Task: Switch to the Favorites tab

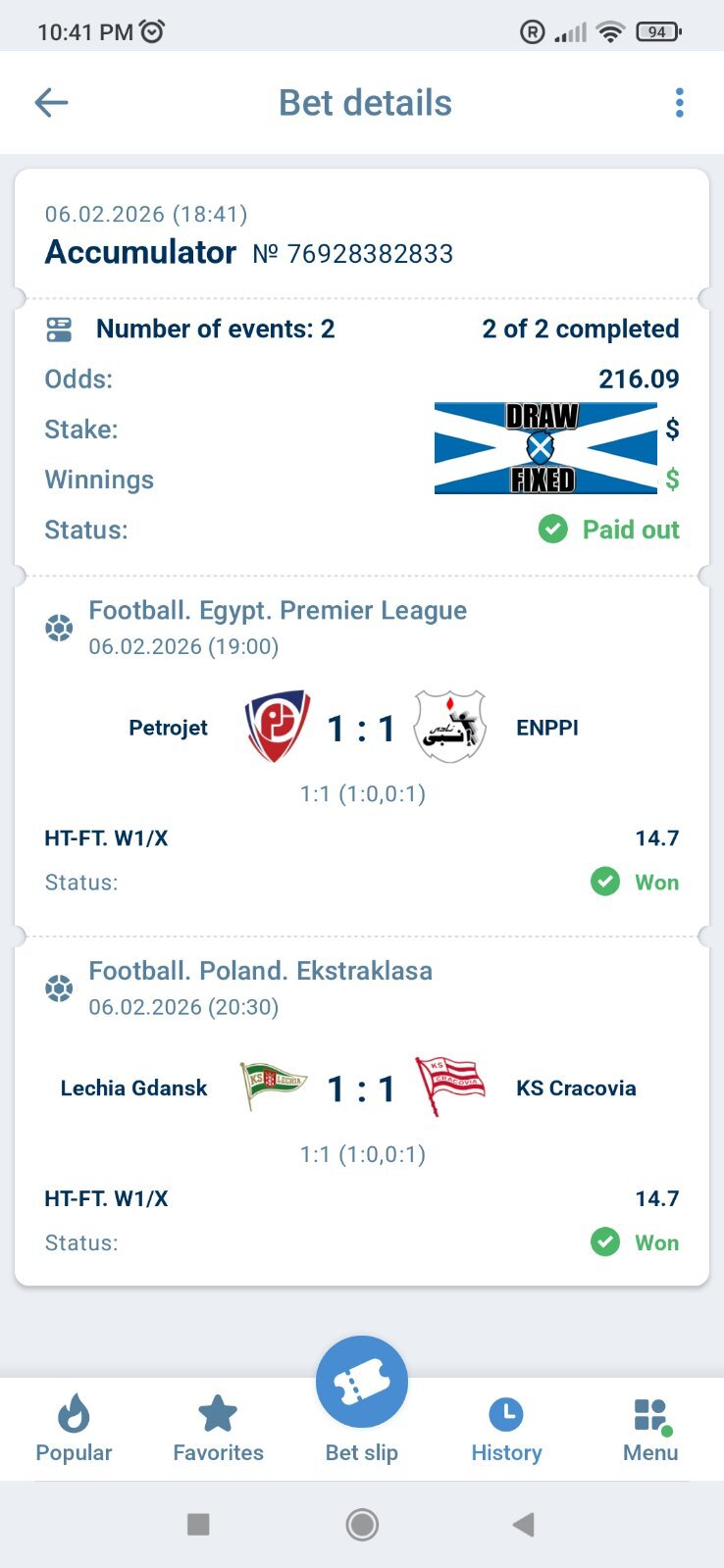Action: [218, 1429]
